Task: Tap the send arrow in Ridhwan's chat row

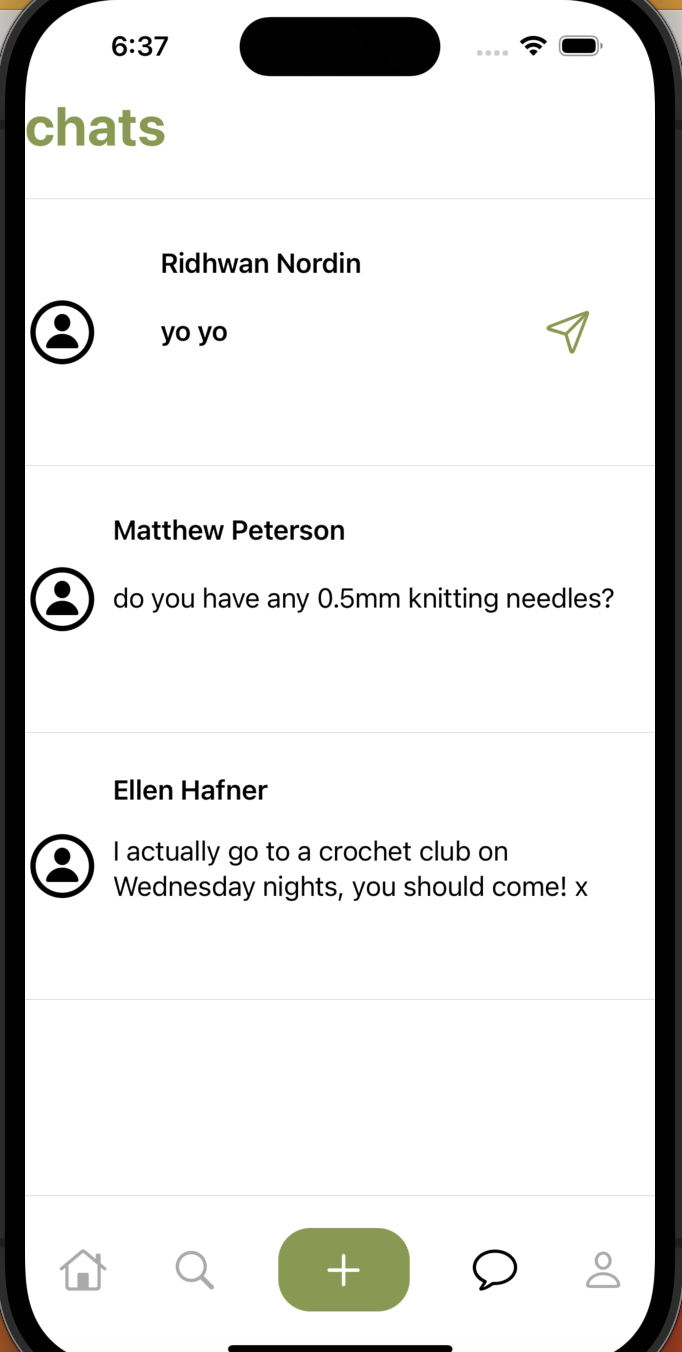Action: 568,332
